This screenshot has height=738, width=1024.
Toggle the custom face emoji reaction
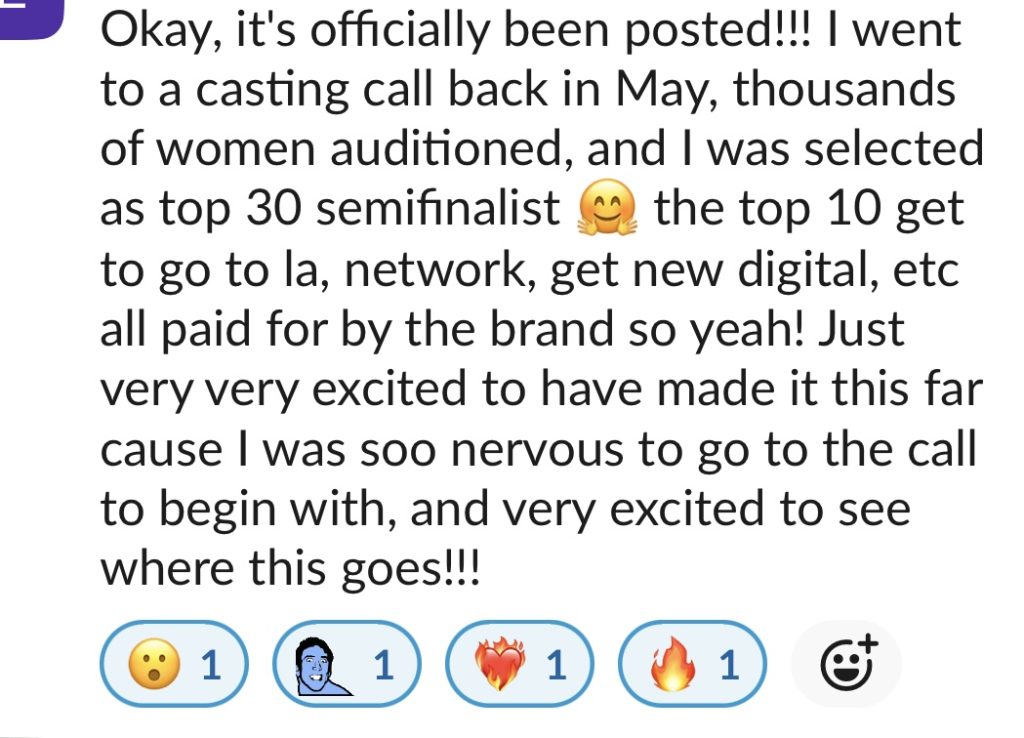[x=345, y=665]
